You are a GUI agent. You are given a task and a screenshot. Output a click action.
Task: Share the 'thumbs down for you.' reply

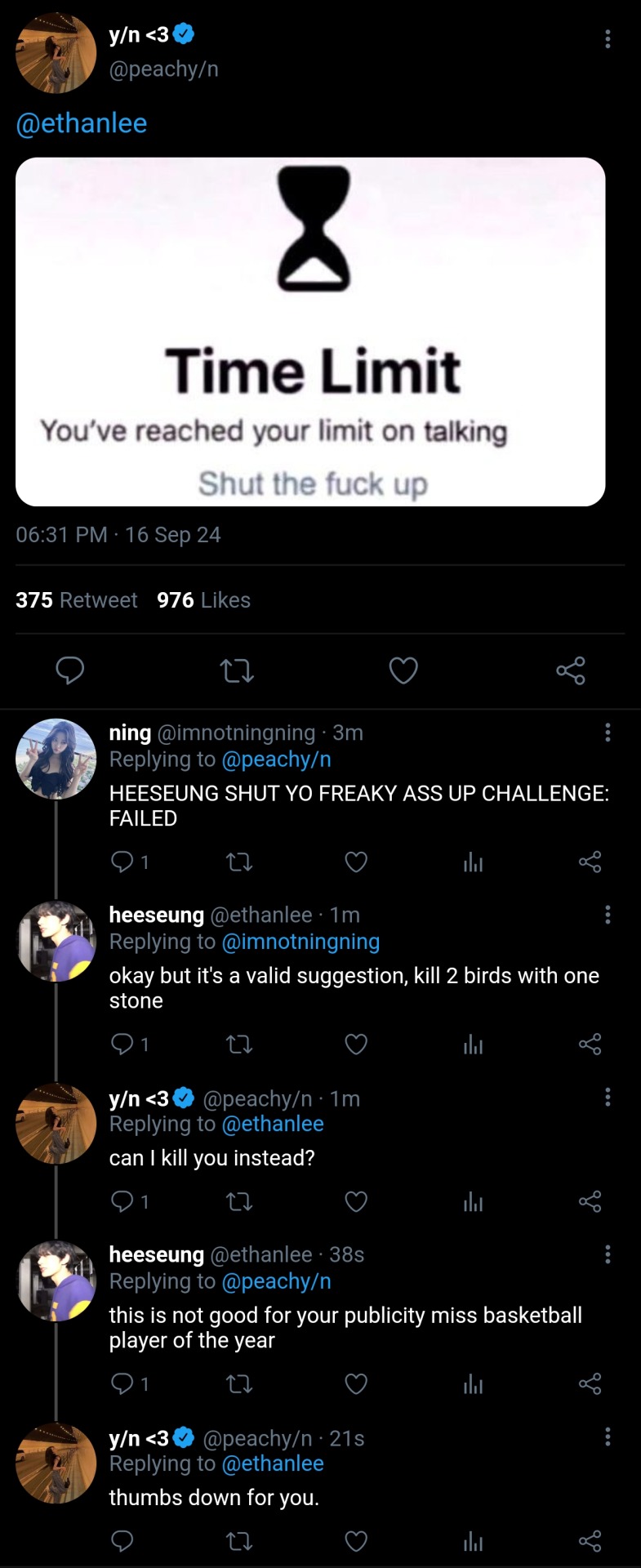(590, 1541)
